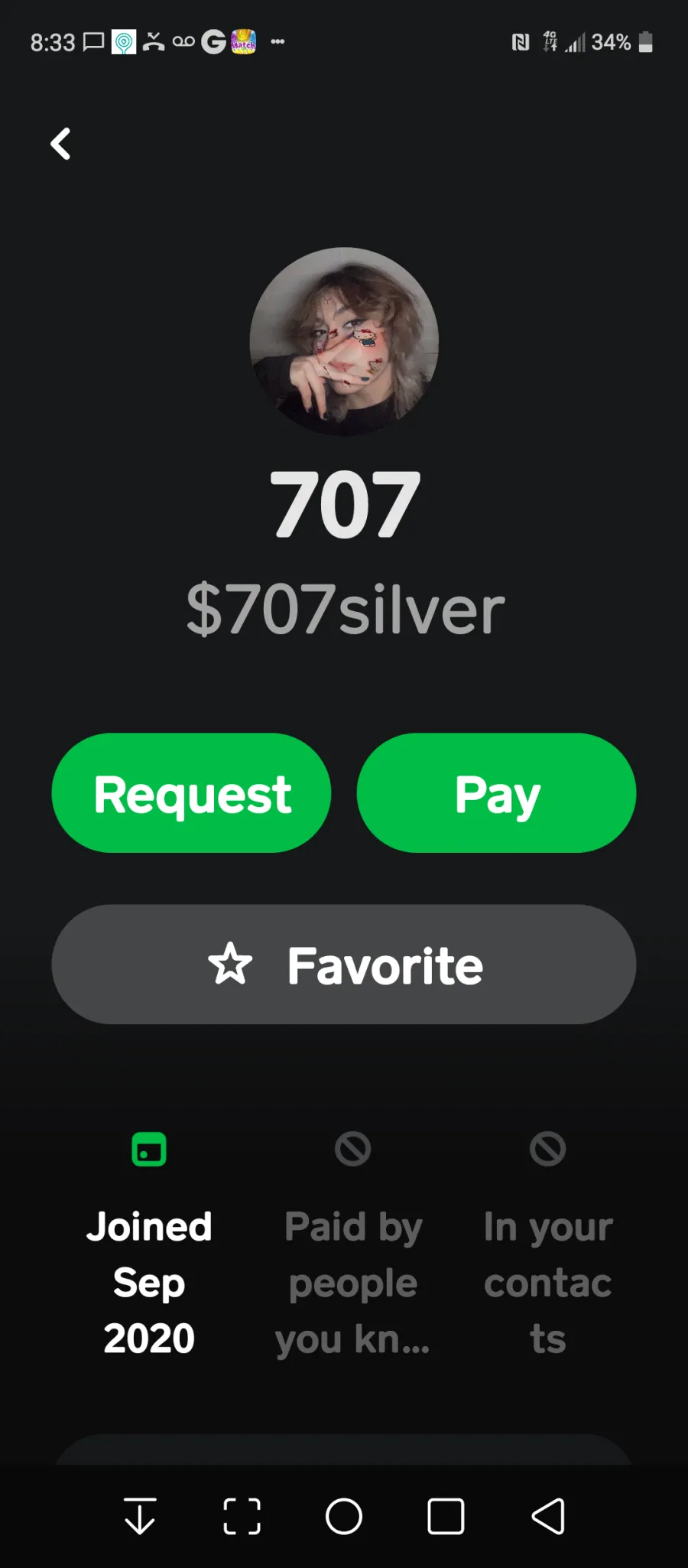Tap the system home button
The image size is (688, 1568).
[x=344, y=1516]
